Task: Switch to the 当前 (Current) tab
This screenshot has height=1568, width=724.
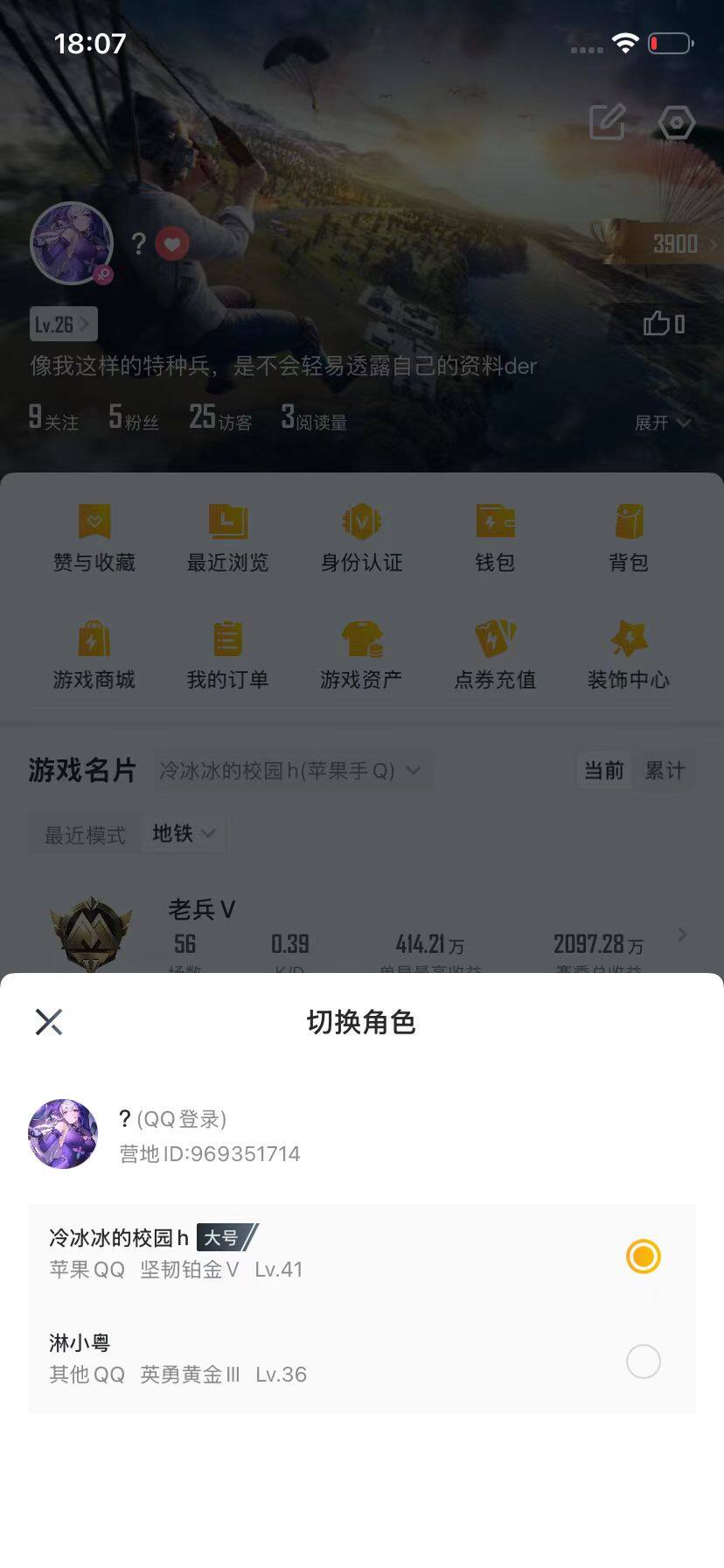Action: (x=603, y=771)
